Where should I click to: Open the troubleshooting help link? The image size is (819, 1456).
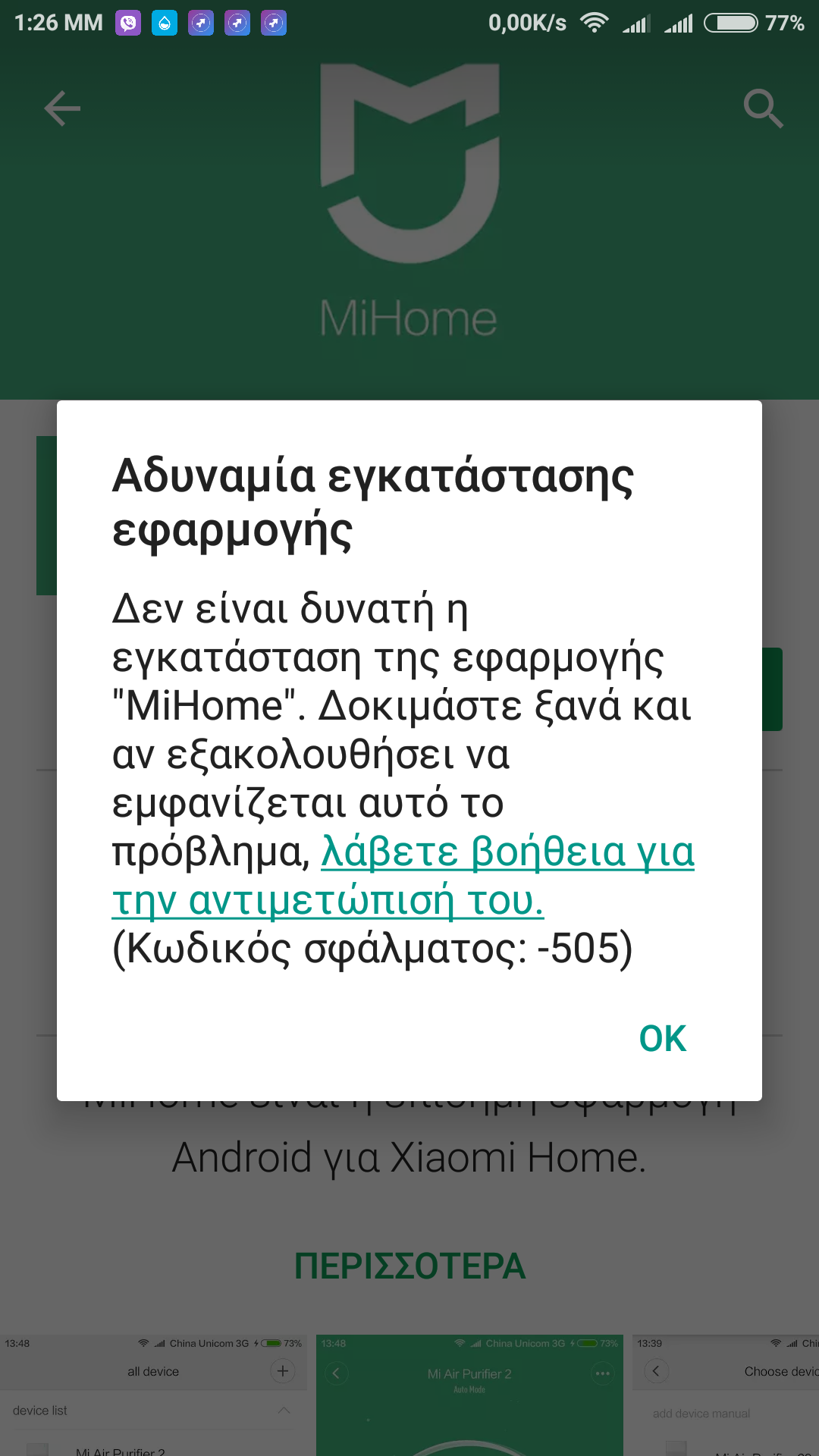coord(507,852)
